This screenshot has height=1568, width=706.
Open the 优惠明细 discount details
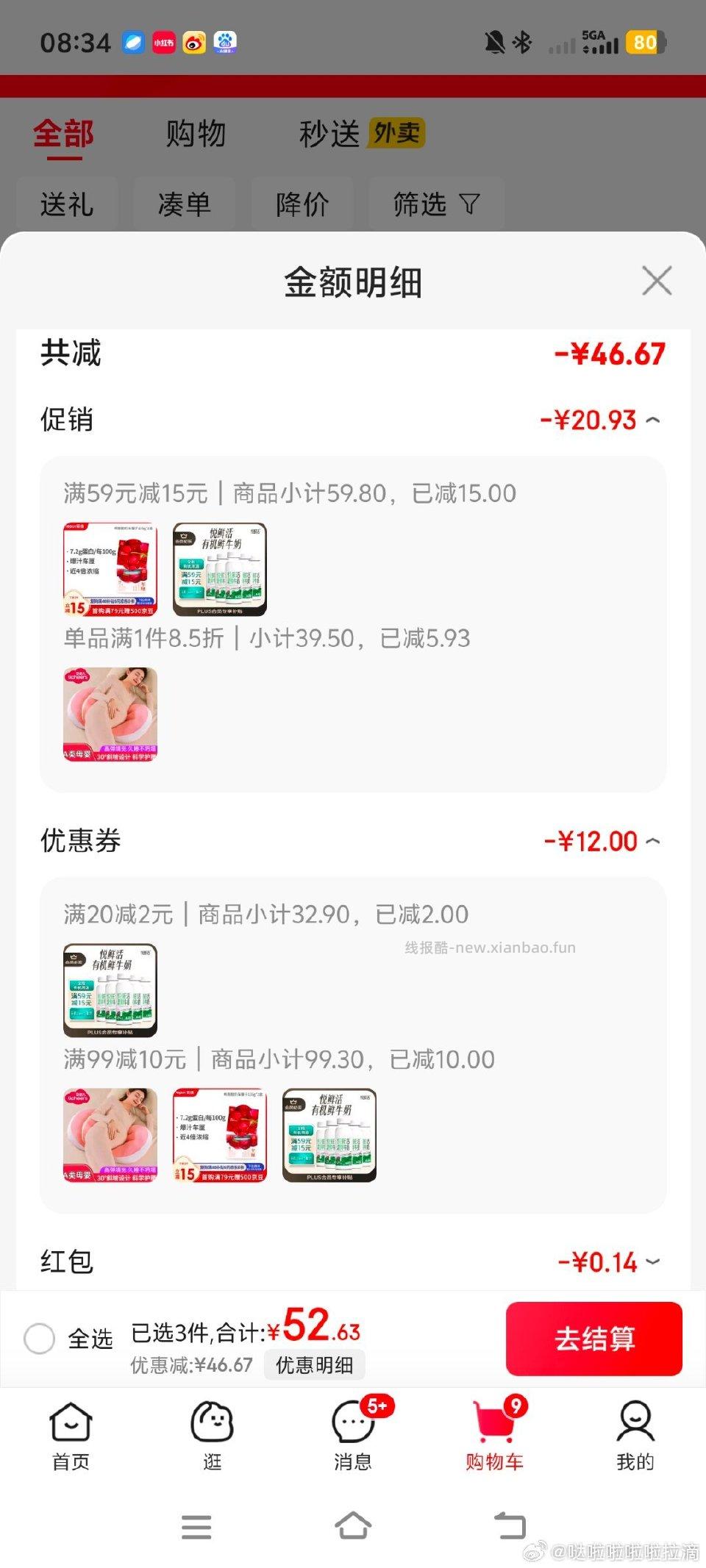point(314,1365)
